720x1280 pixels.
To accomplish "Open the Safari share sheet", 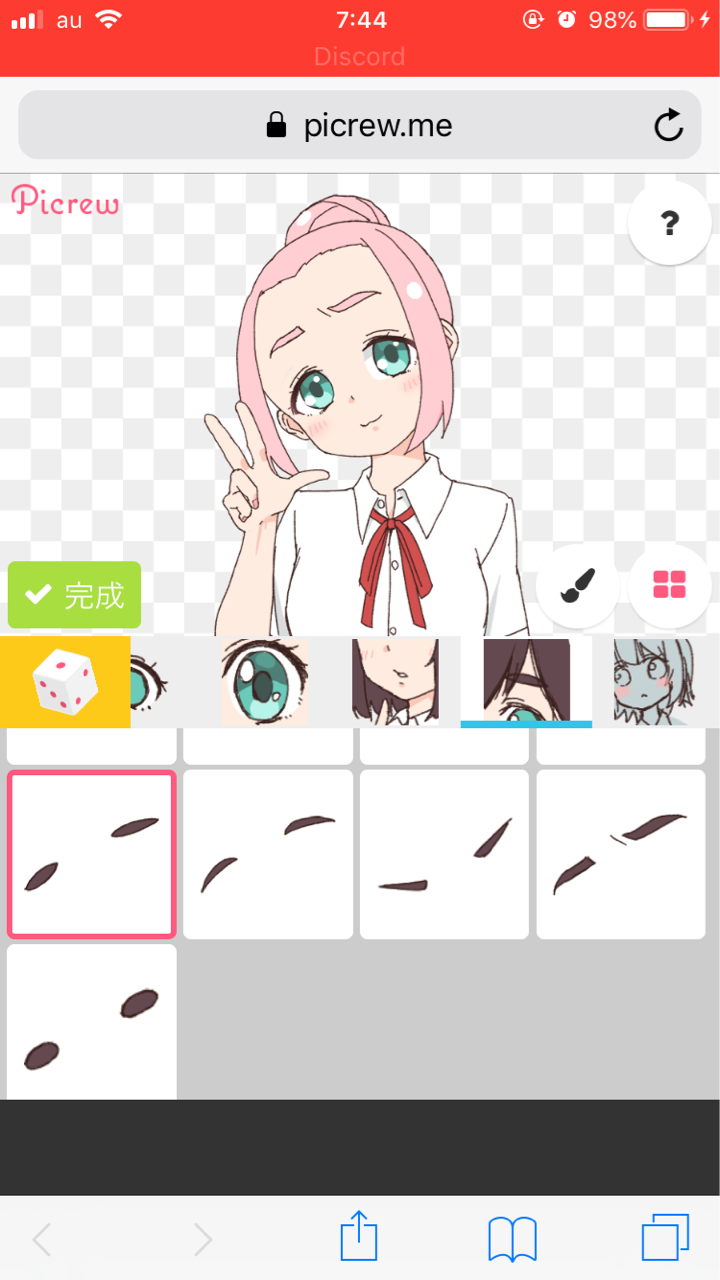I will tap(359, 1238).
